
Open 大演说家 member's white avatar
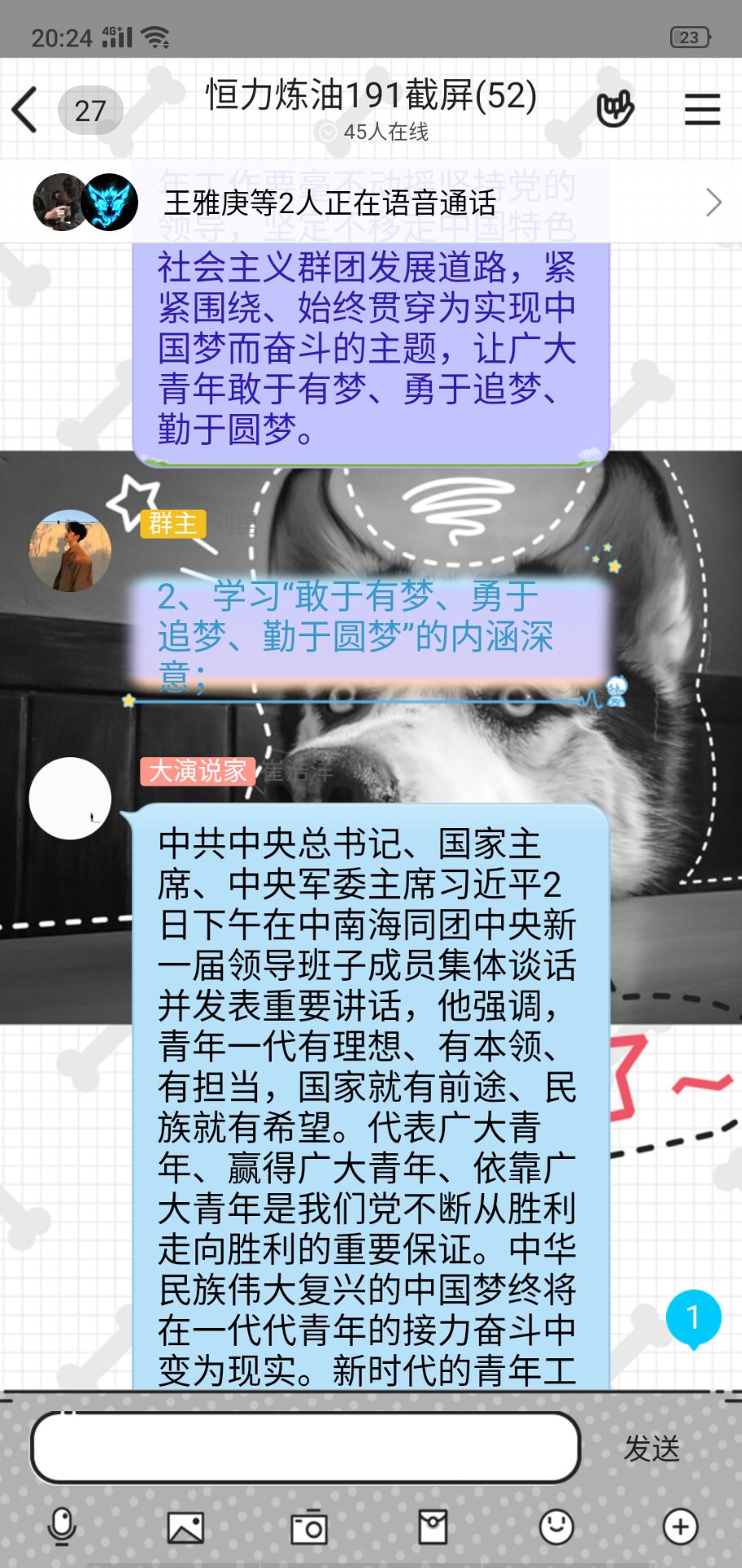pos(70,798)
